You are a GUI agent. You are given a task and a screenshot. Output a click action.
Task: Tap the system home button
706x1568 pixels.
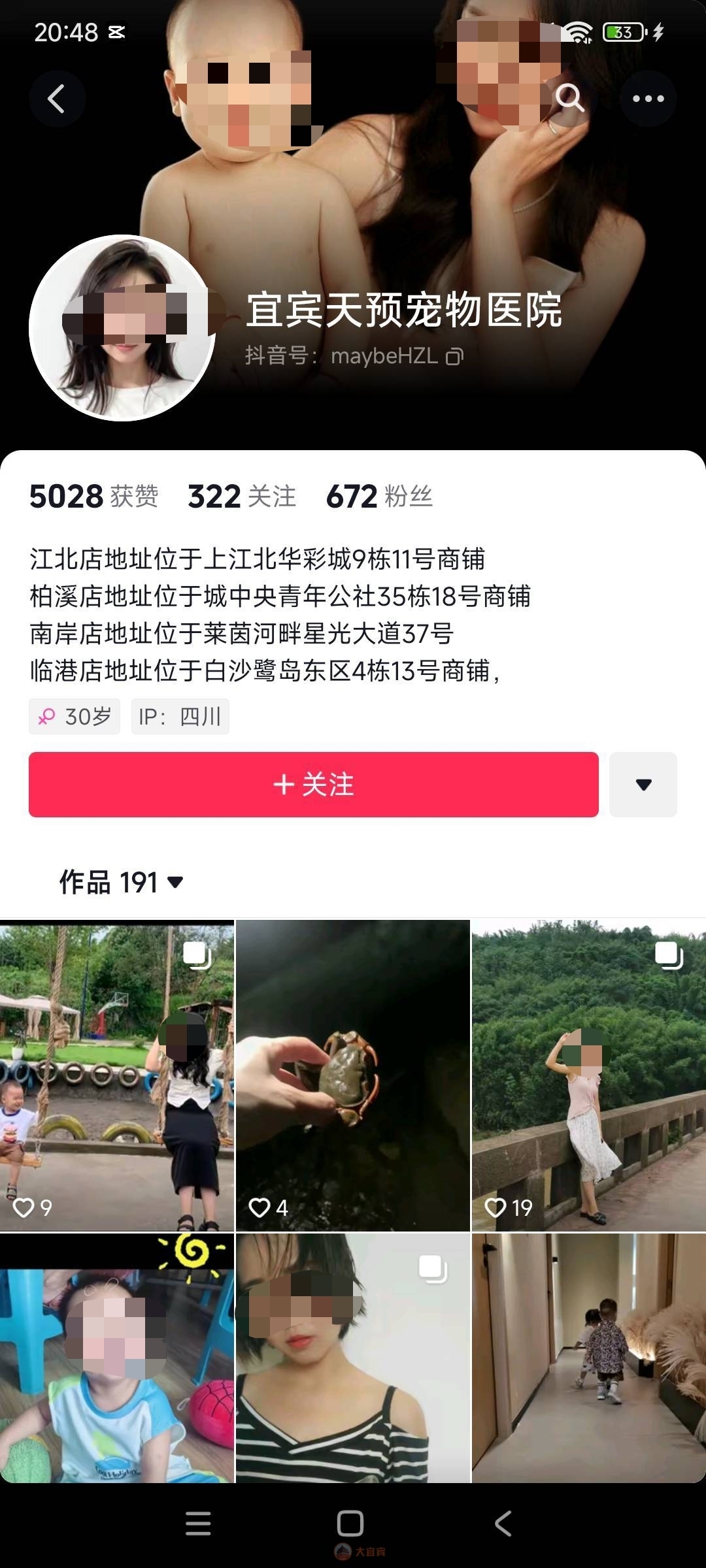350,1524
